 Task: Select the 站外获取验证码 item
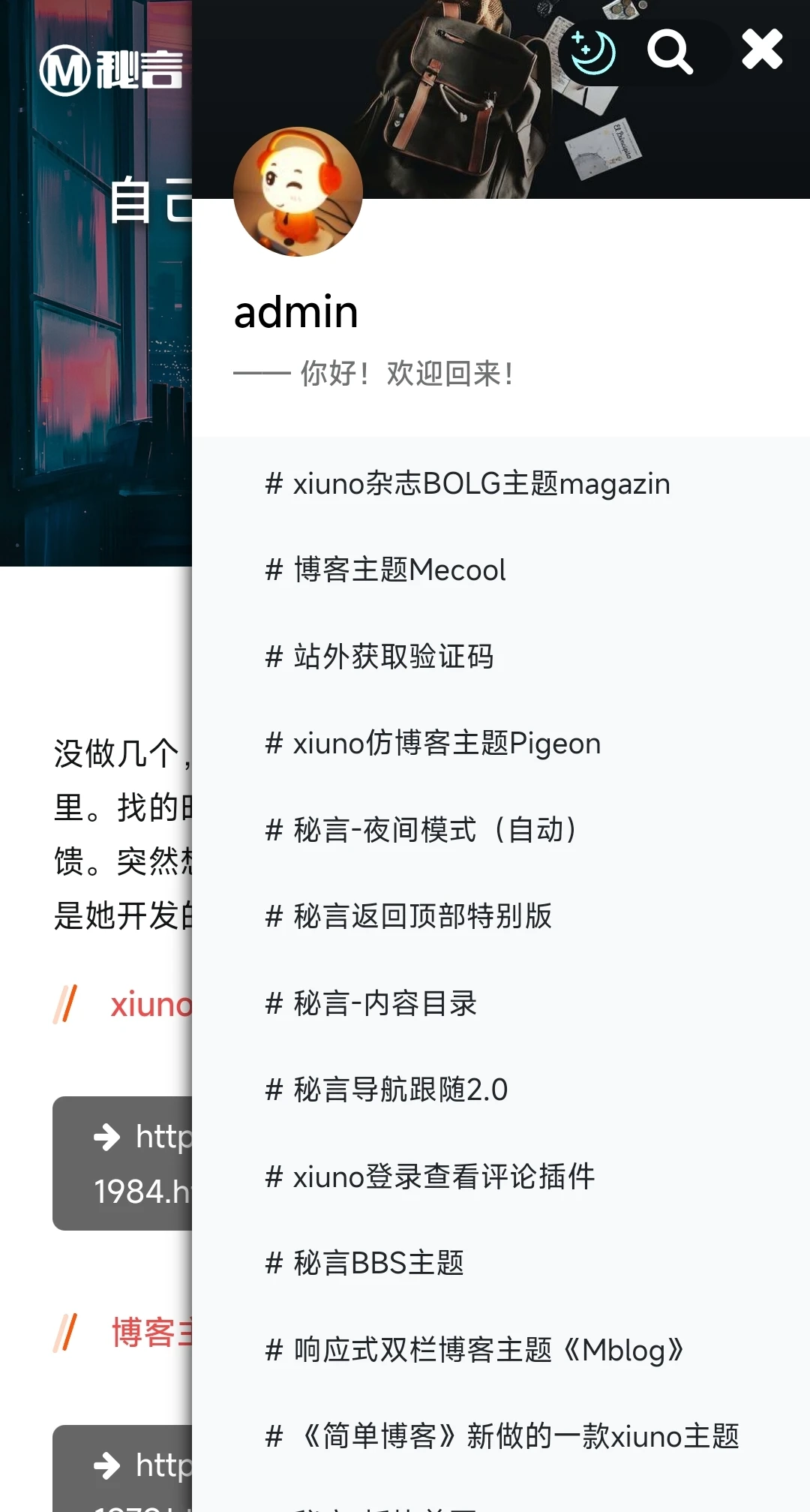(x=379, y=657)
